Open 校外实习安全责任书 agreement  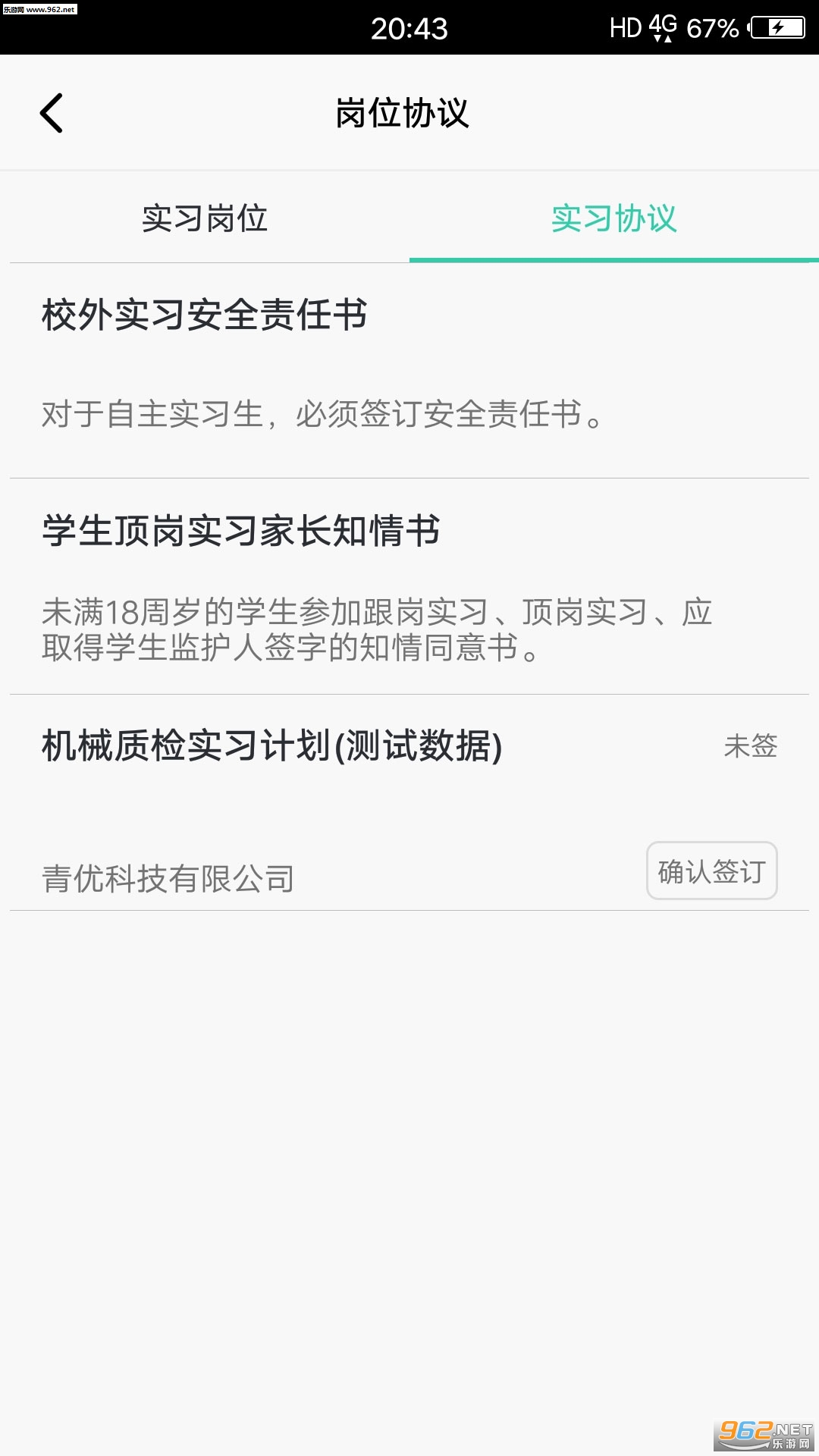(x=409, y=371)
